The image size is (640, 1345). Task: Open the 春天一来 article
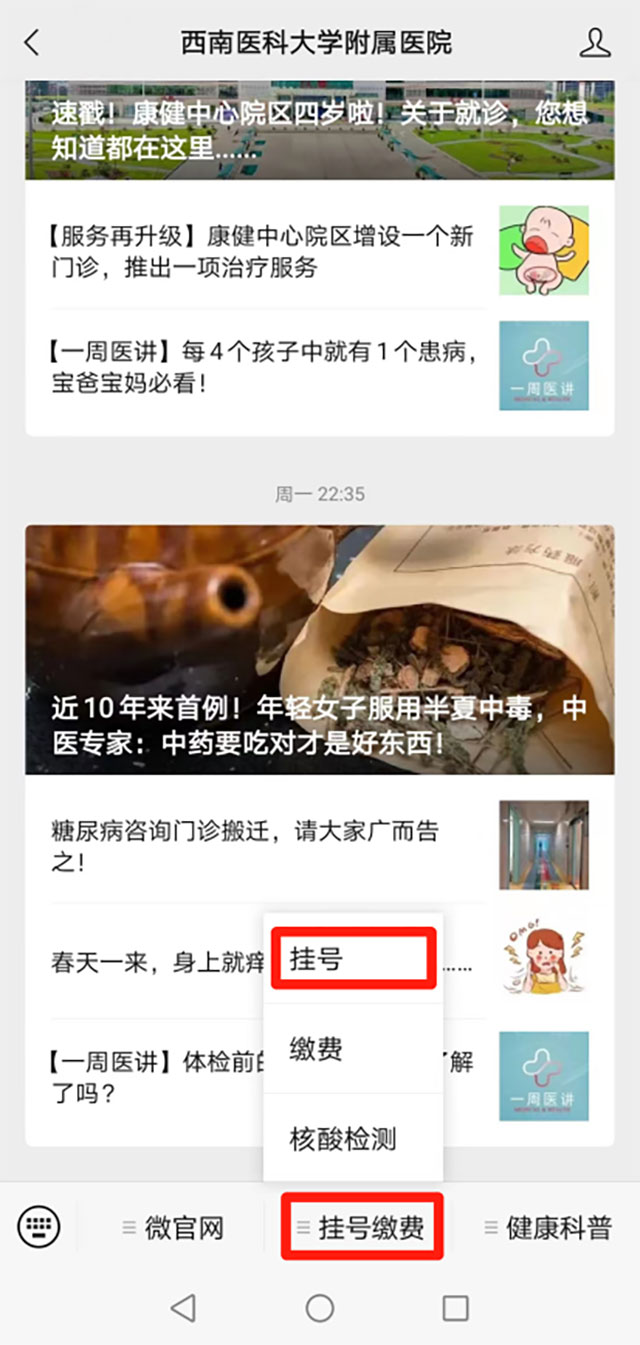point(150,962)
